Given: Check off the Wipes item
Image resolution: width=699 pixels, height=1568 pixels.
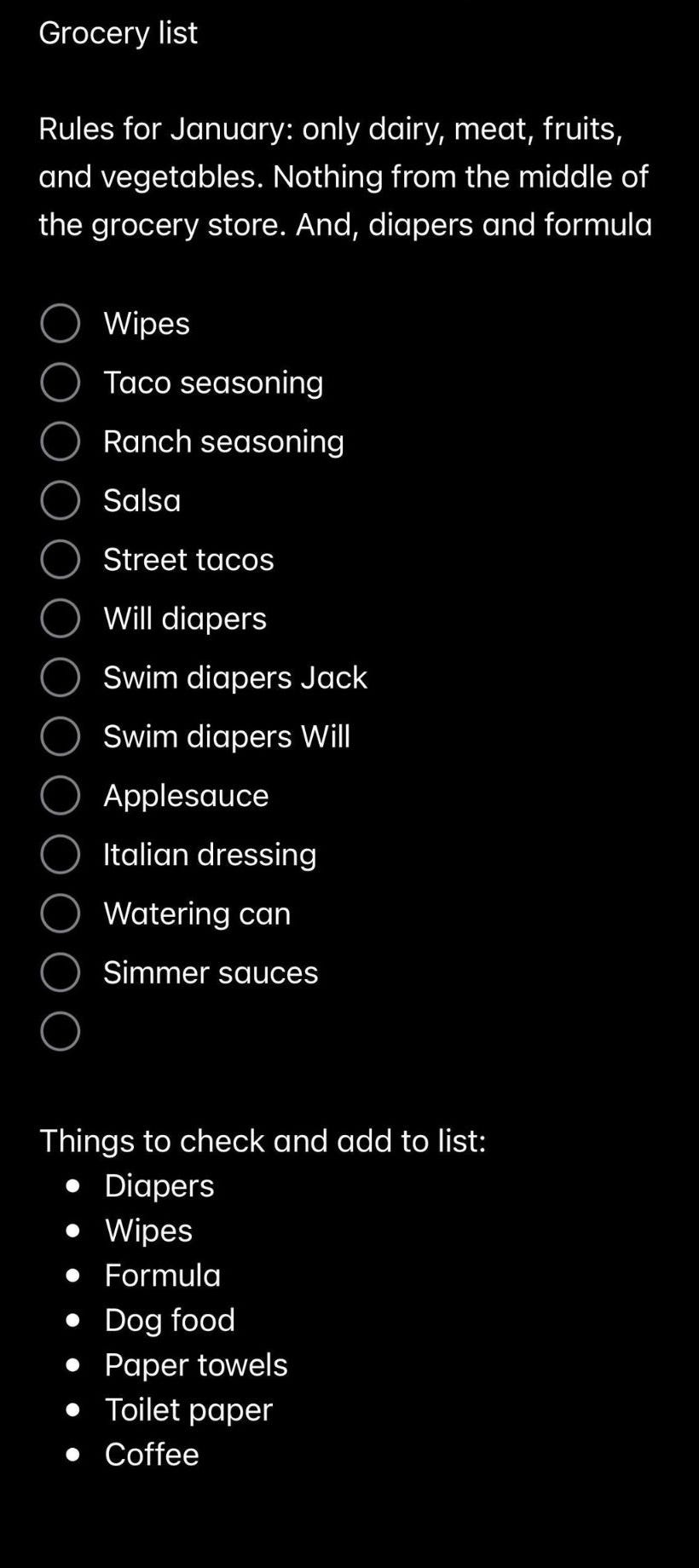Looking at the screenshot, I should tap(60, 323).
